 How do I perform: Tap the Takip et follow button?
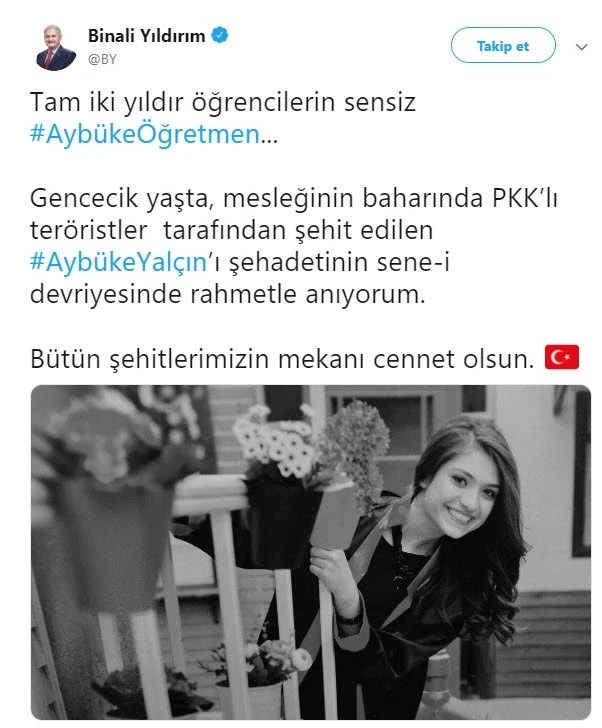502,45
